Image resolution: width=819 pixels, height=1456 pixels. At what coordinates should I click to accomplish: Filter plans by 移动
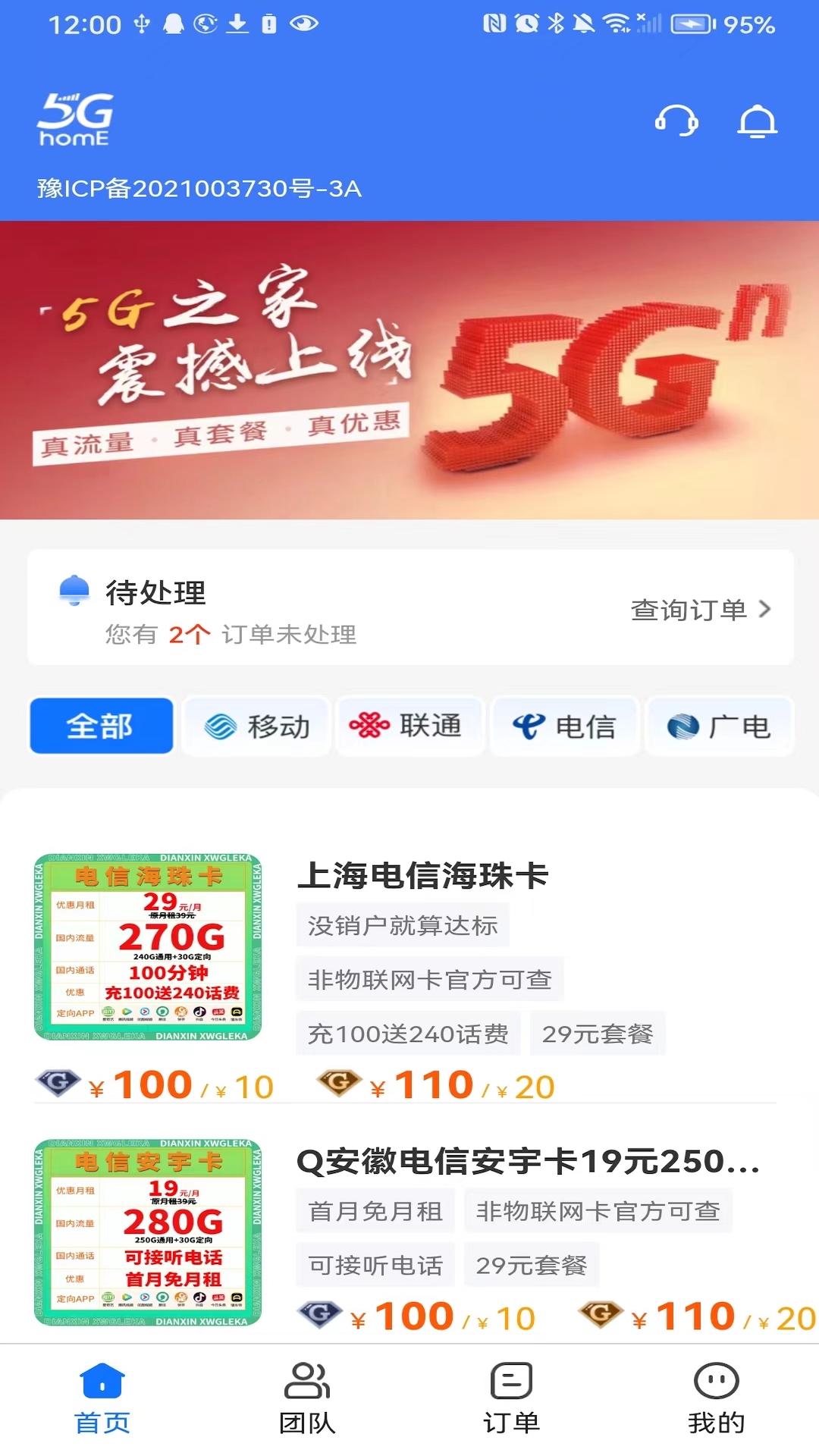point(257,726)
